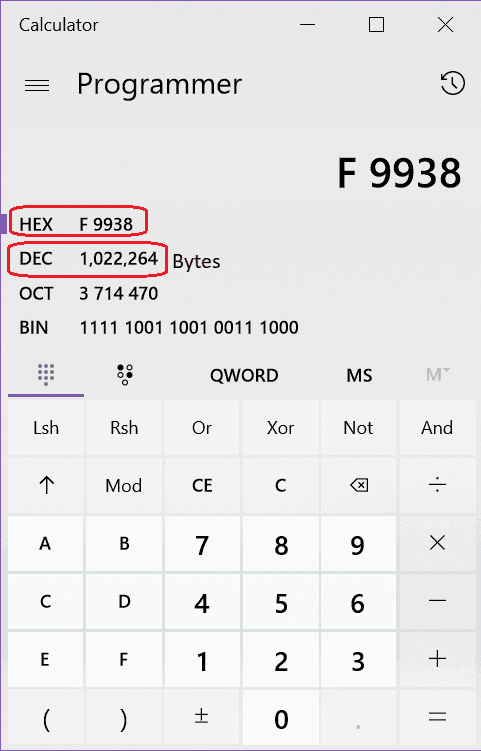Change the QWORD data size
481x751 pixels.
click(244, 376)
